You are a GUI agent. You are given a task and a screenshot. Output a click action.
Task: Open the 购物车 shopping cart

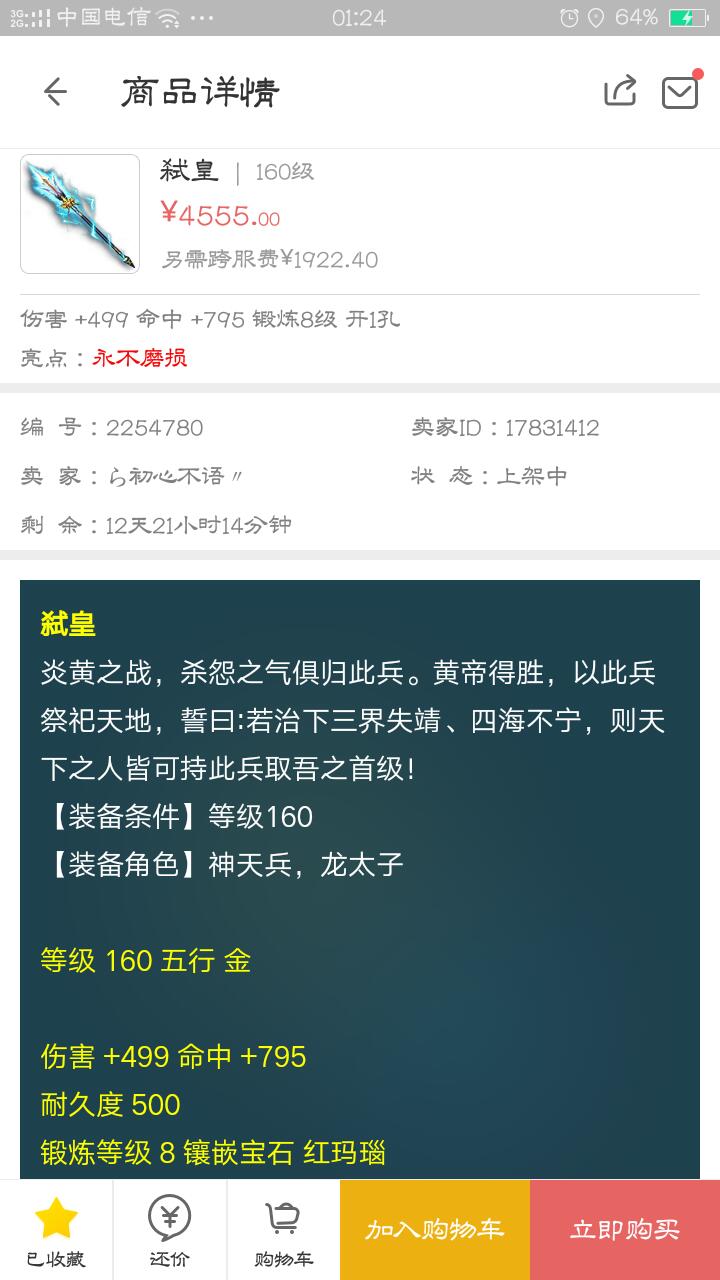pyautogui.click(x=283, y=1230)
